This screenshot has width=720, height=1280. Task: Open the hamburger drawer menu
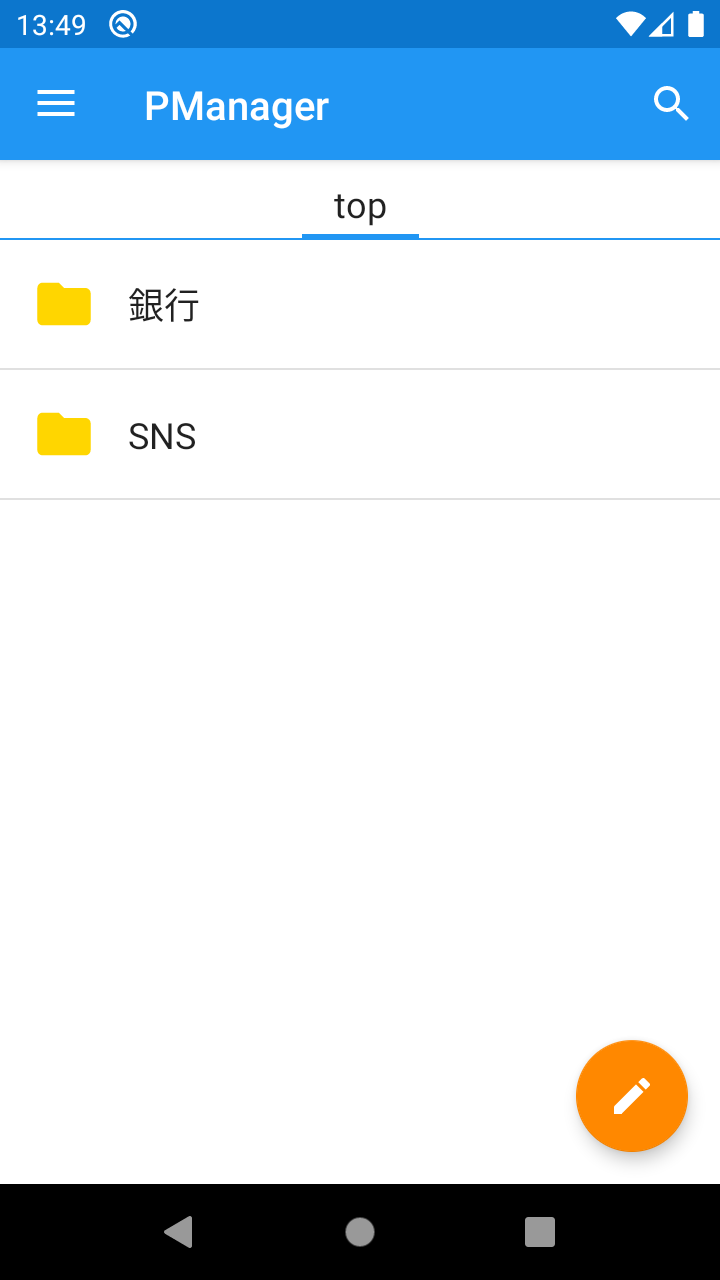point(56,104)
